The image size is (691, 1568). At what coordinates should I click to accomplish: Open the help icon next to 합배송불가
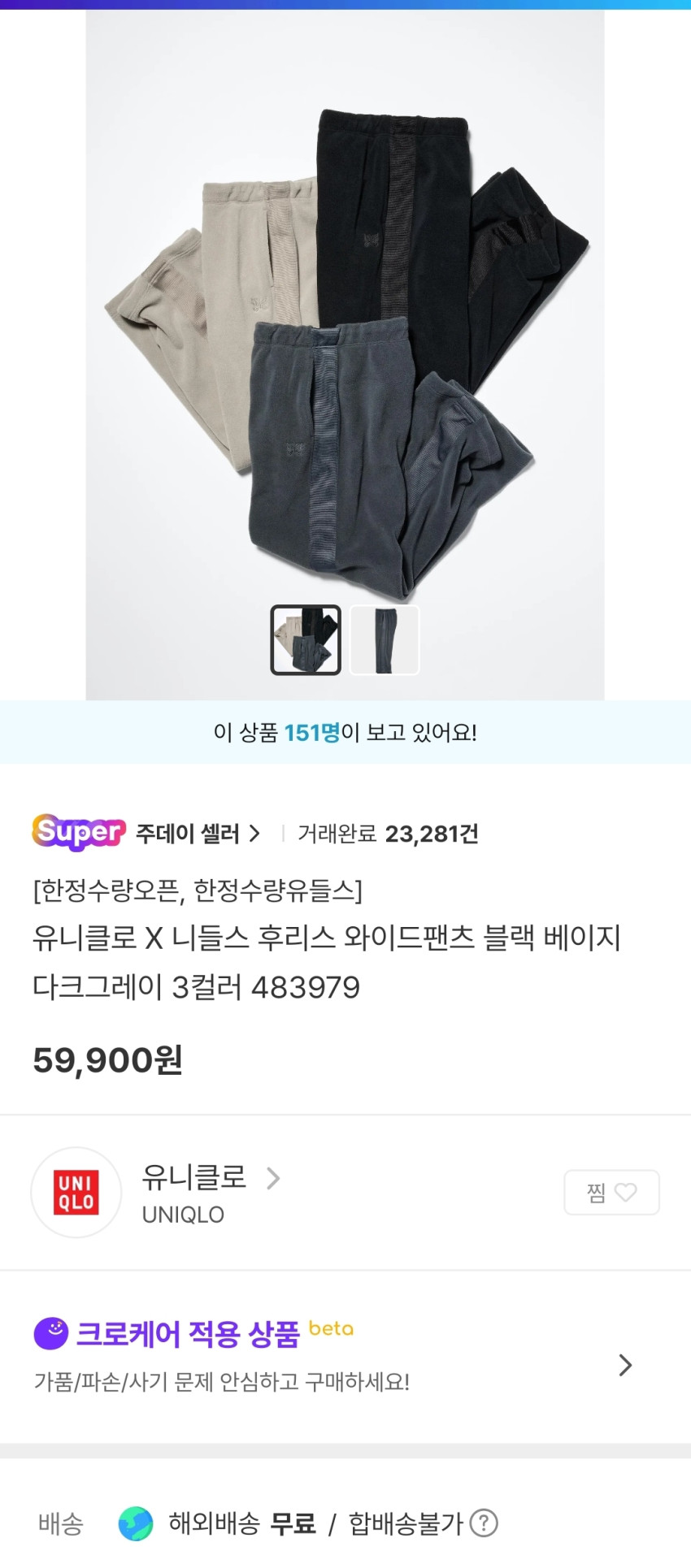click(x=485, y=1523)
